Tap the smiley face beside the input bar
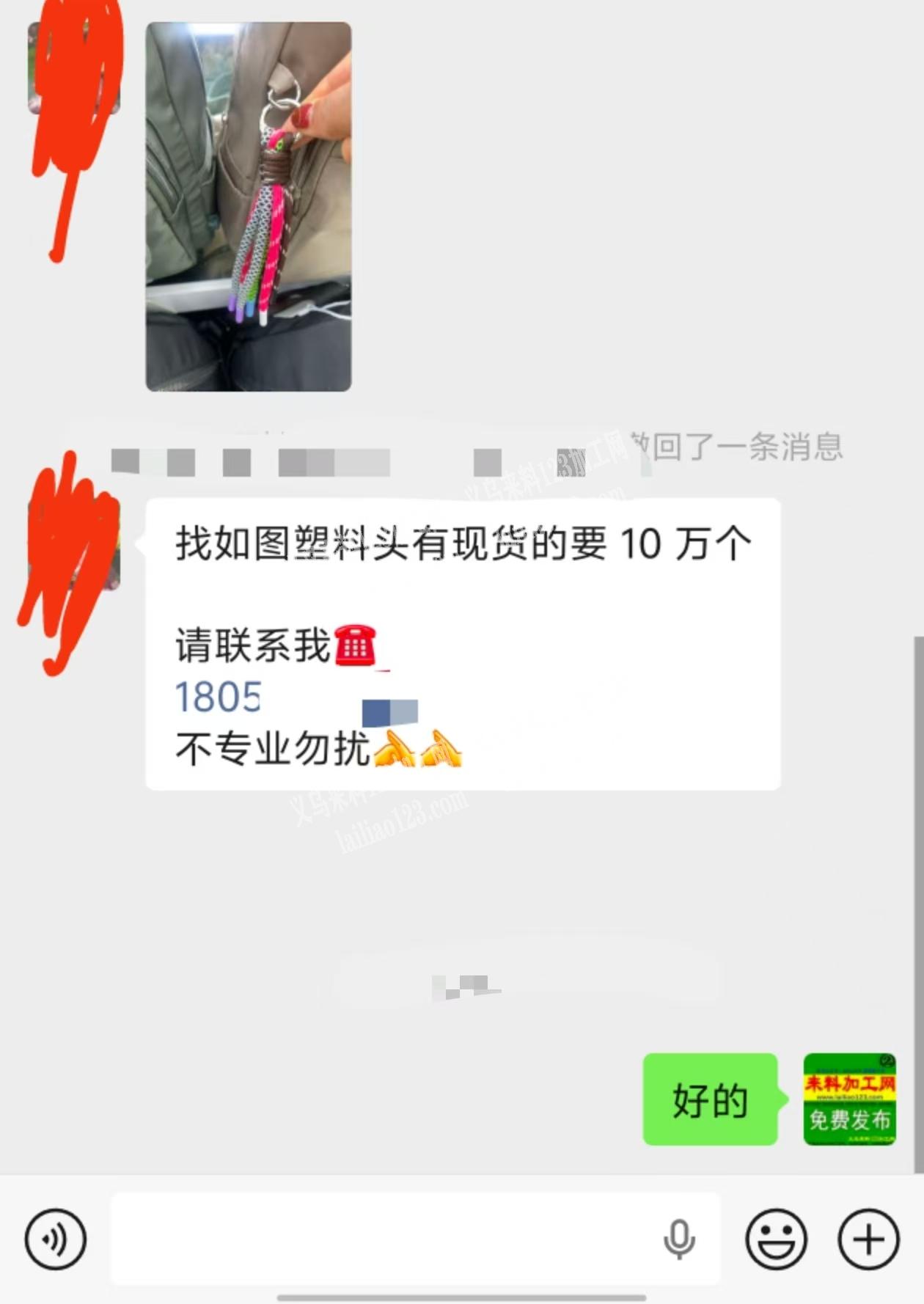 777,1237
